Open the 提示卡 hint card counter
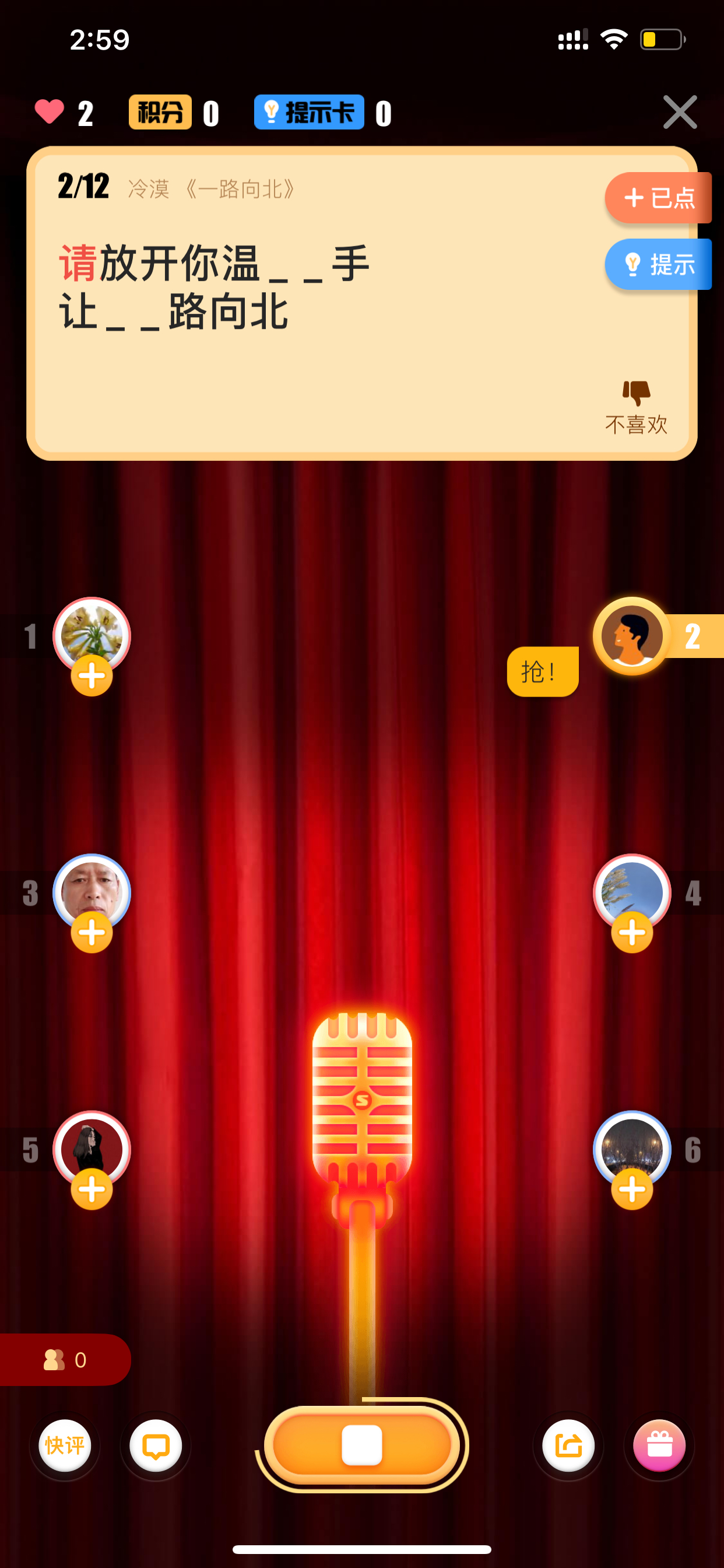 (x=323, y=113)
